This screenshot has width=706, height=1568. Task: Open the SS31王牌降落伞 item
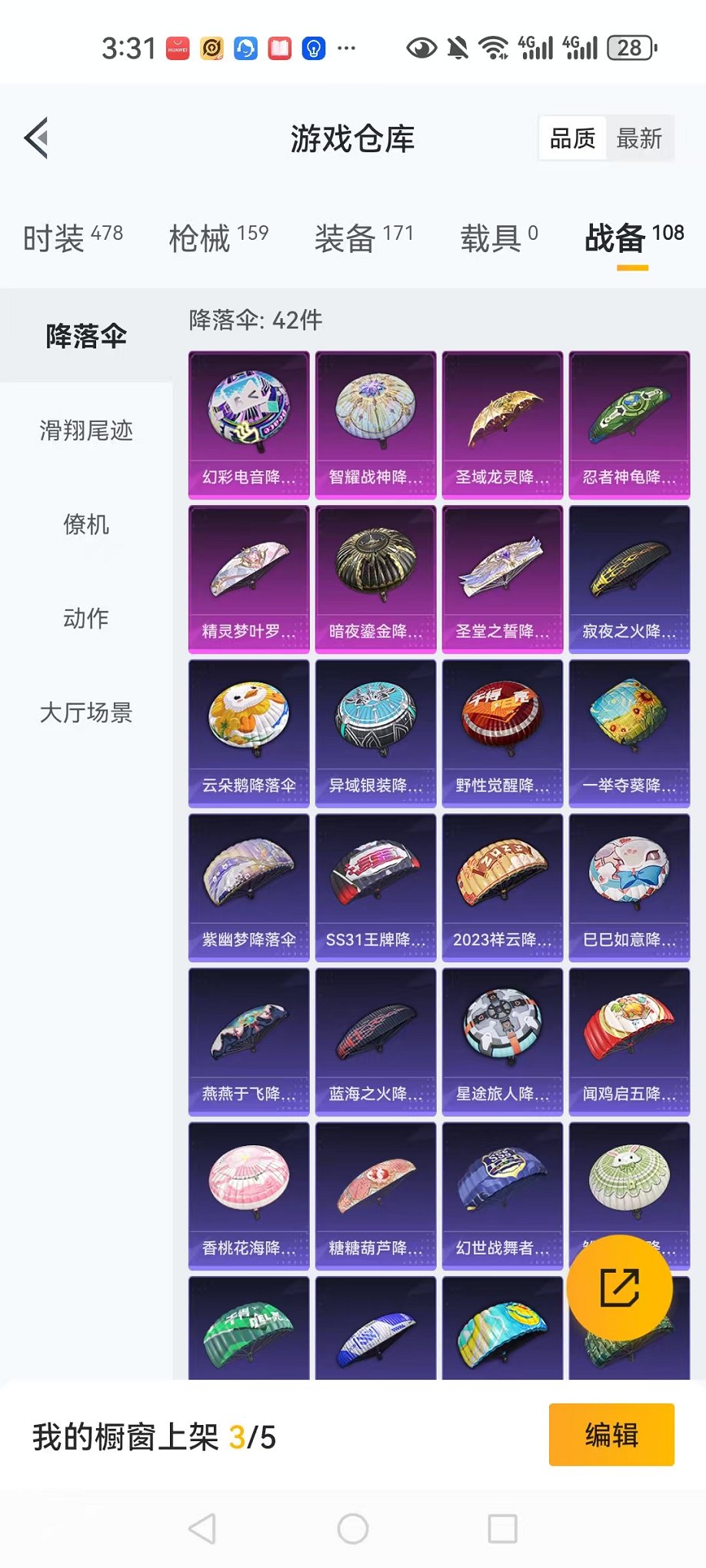[376, 888]
